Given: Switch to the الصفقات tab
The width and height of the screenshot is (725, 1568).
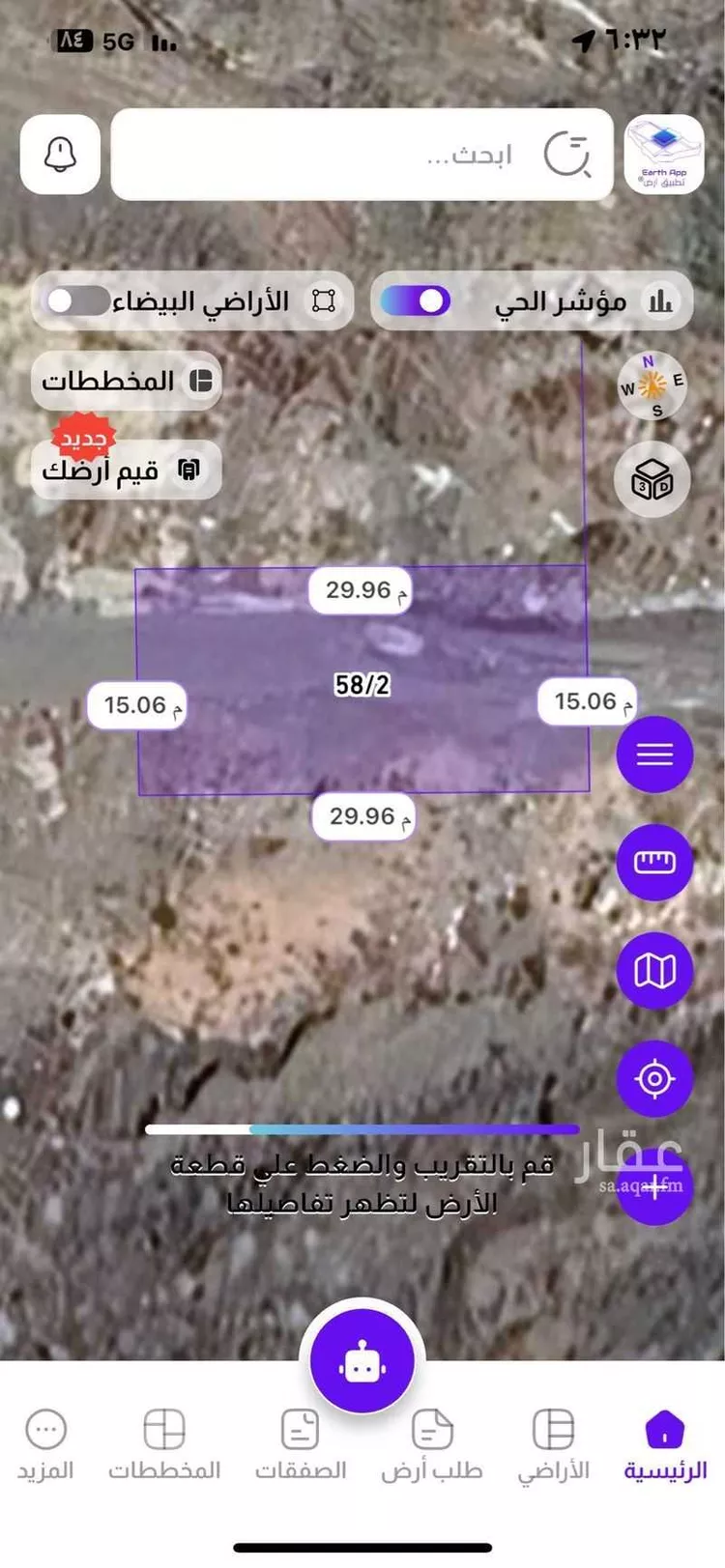Looking at the screenshot, I should coord(300,1444).
